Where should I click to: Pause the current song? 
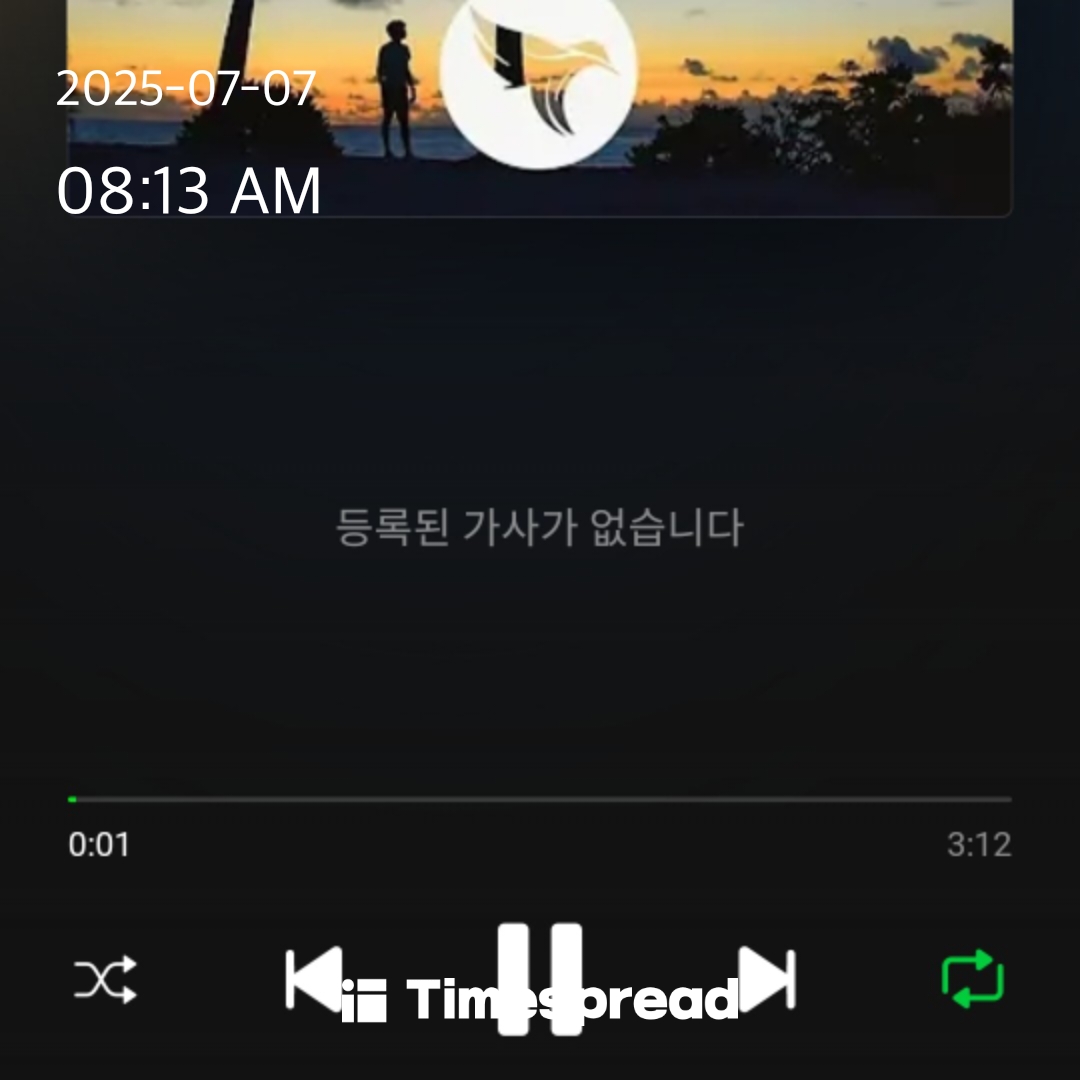pos(540,977)
